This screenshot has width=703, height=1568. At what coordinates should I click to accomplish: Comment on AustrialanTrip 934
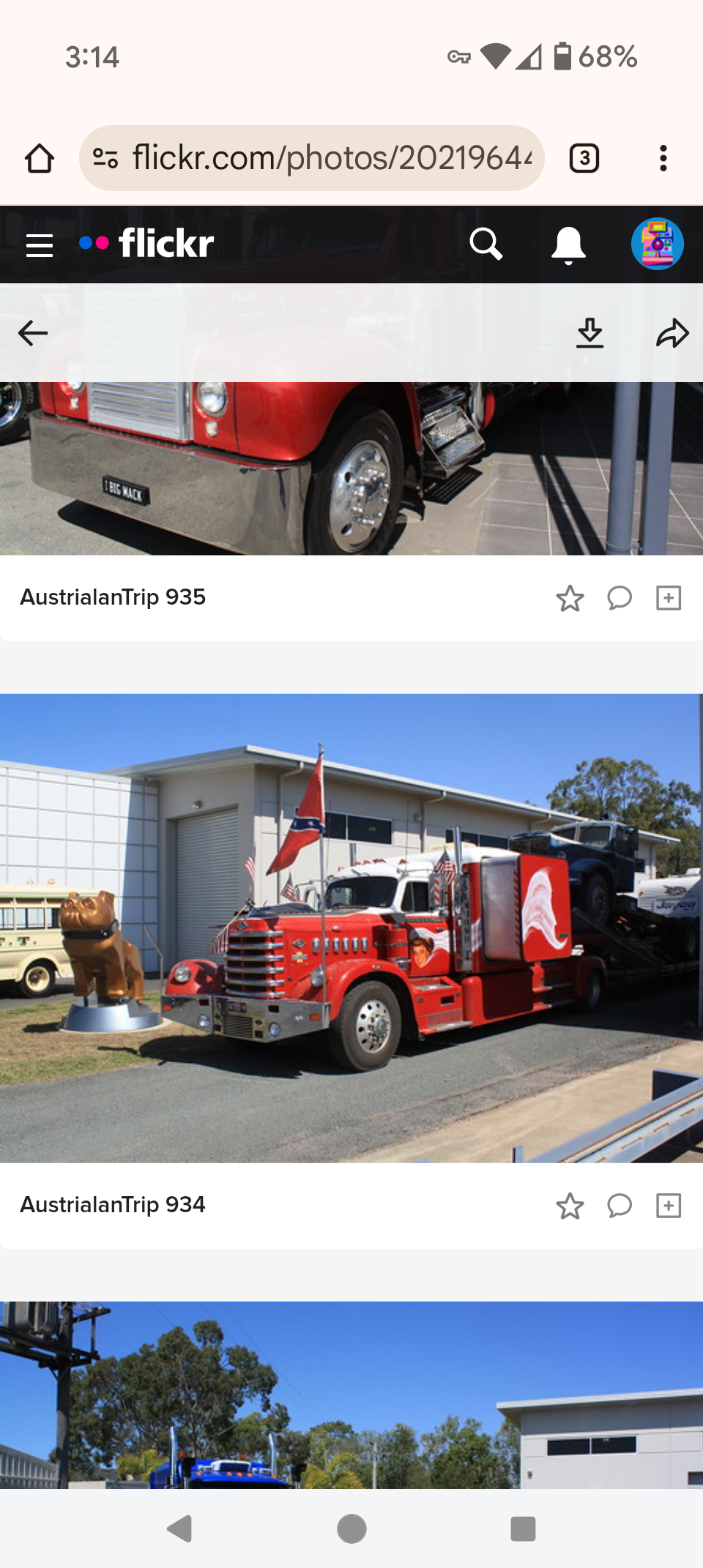tap(620, 1206)
